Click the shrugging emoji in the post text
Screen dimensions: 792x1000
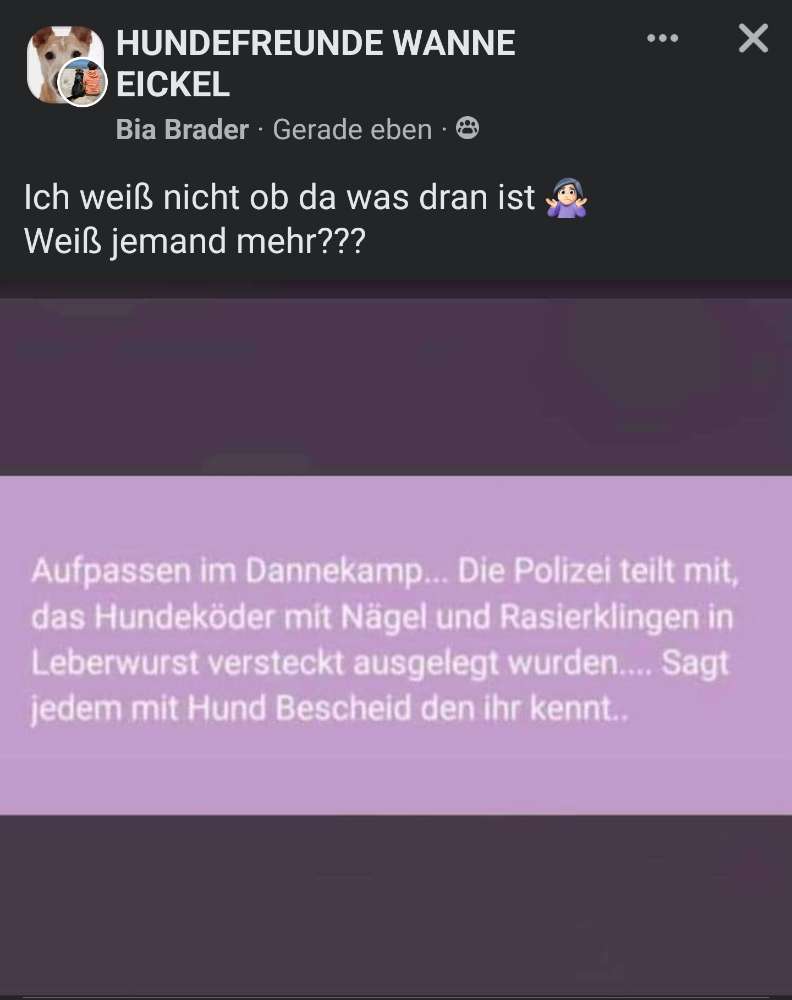click(566, 196)
